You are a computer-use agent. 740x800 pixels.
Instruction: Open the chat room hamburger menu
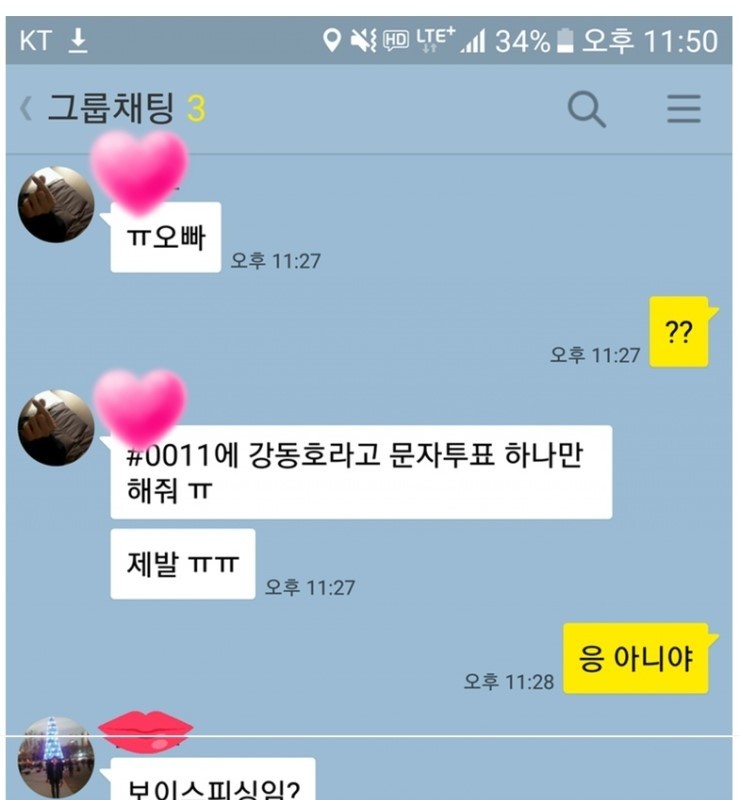(684, 109)
